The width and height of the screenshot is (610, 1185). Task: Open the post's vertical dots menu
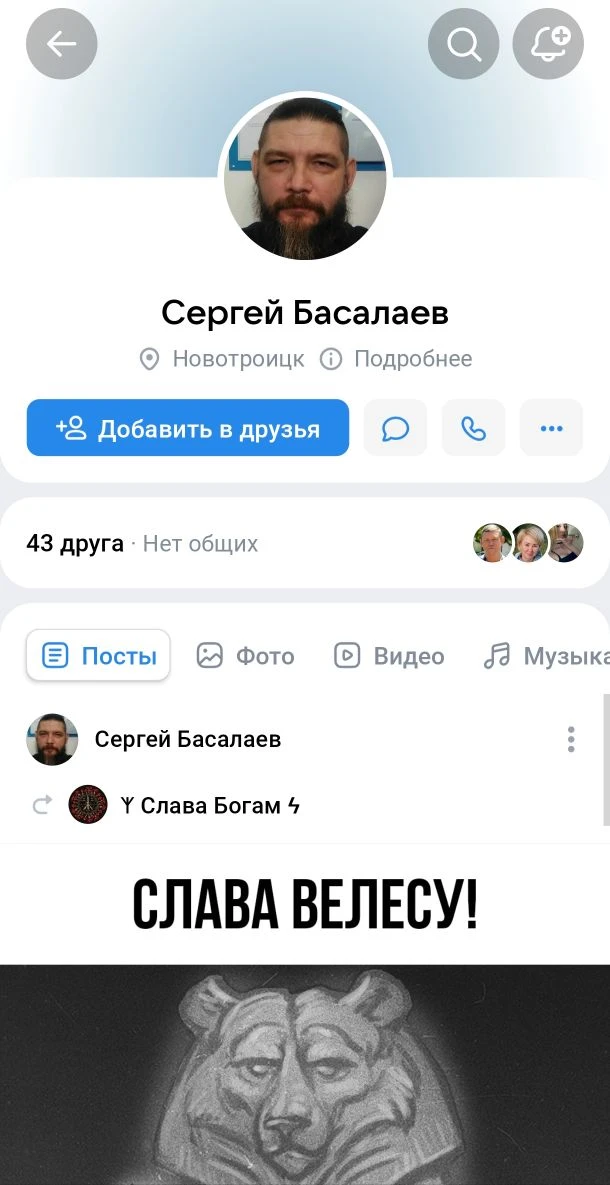pos(570,740)
